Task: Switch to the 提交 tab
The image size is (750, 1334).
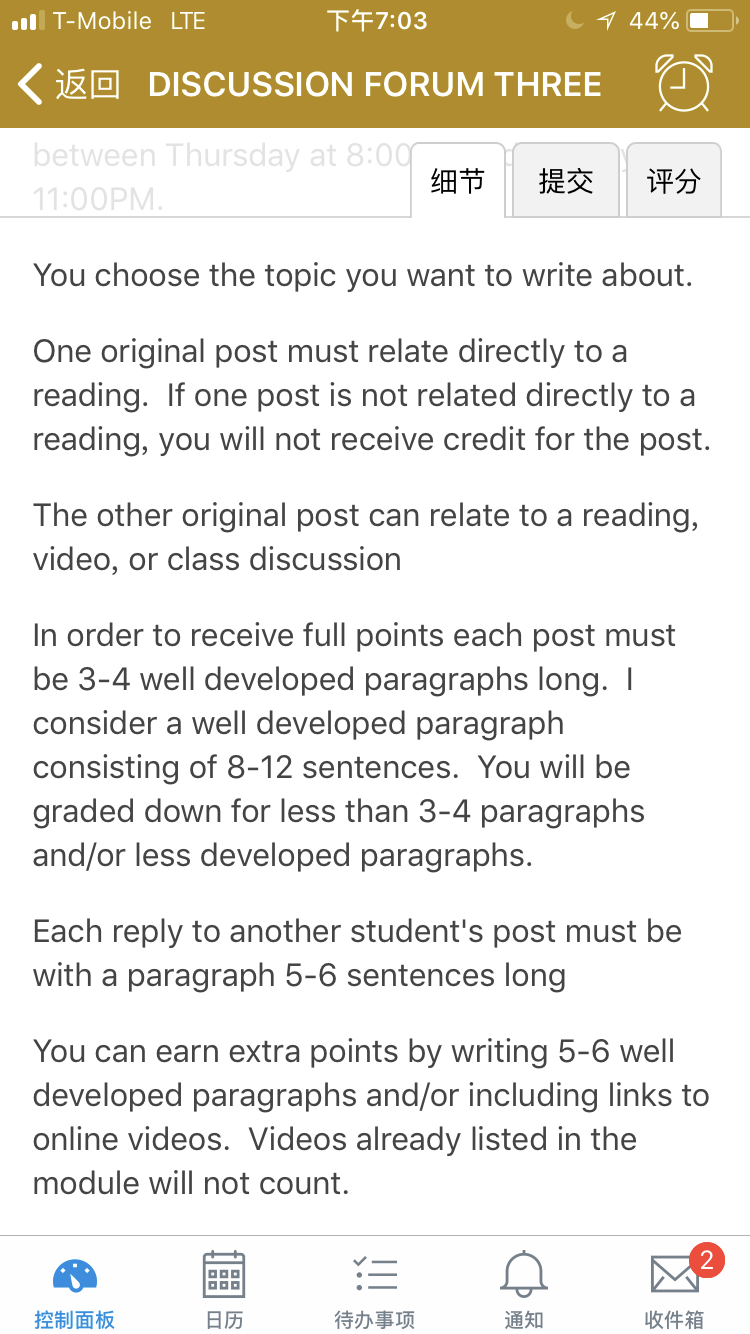Action: coord(566,181)
